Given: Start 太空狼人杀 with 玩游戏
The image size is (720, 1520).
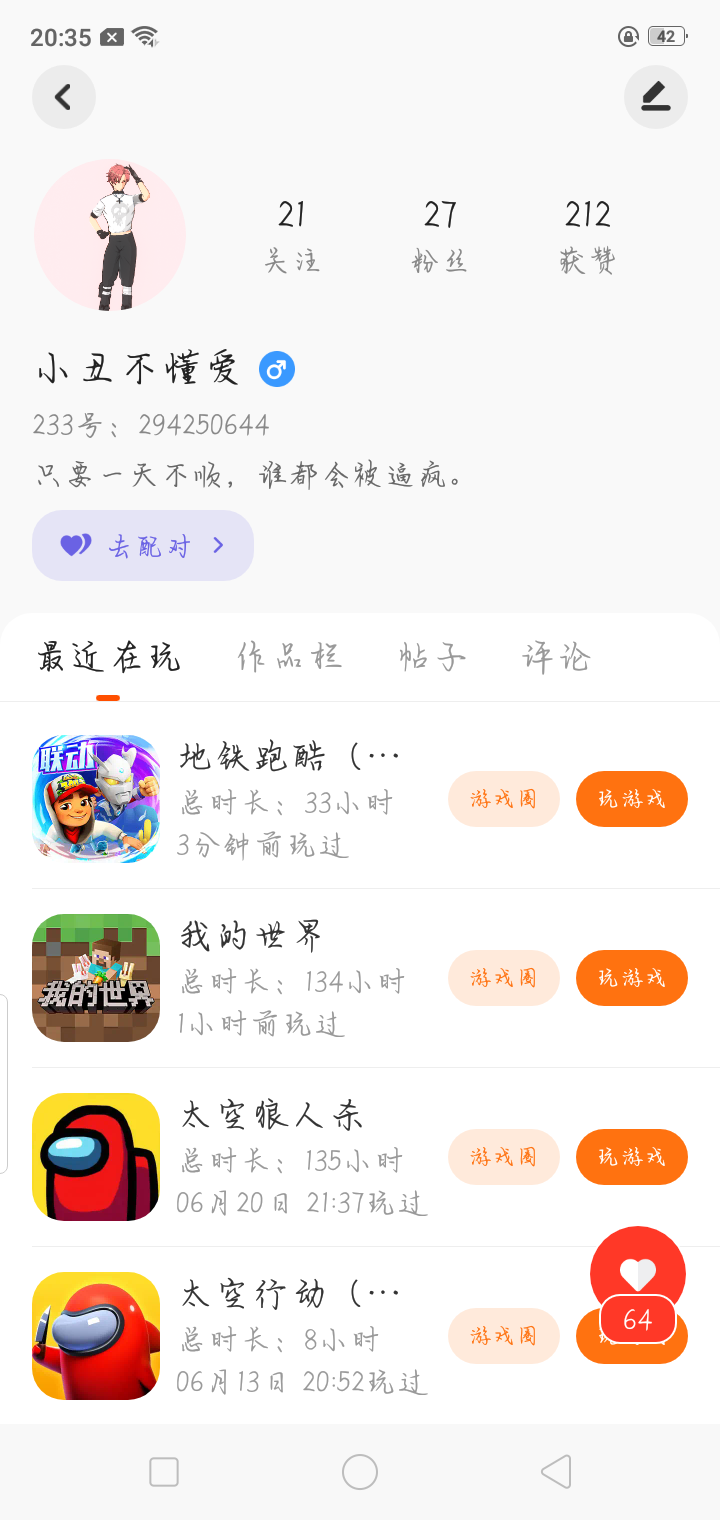Looking at the screenshot, I should [x=632, y=1157].
